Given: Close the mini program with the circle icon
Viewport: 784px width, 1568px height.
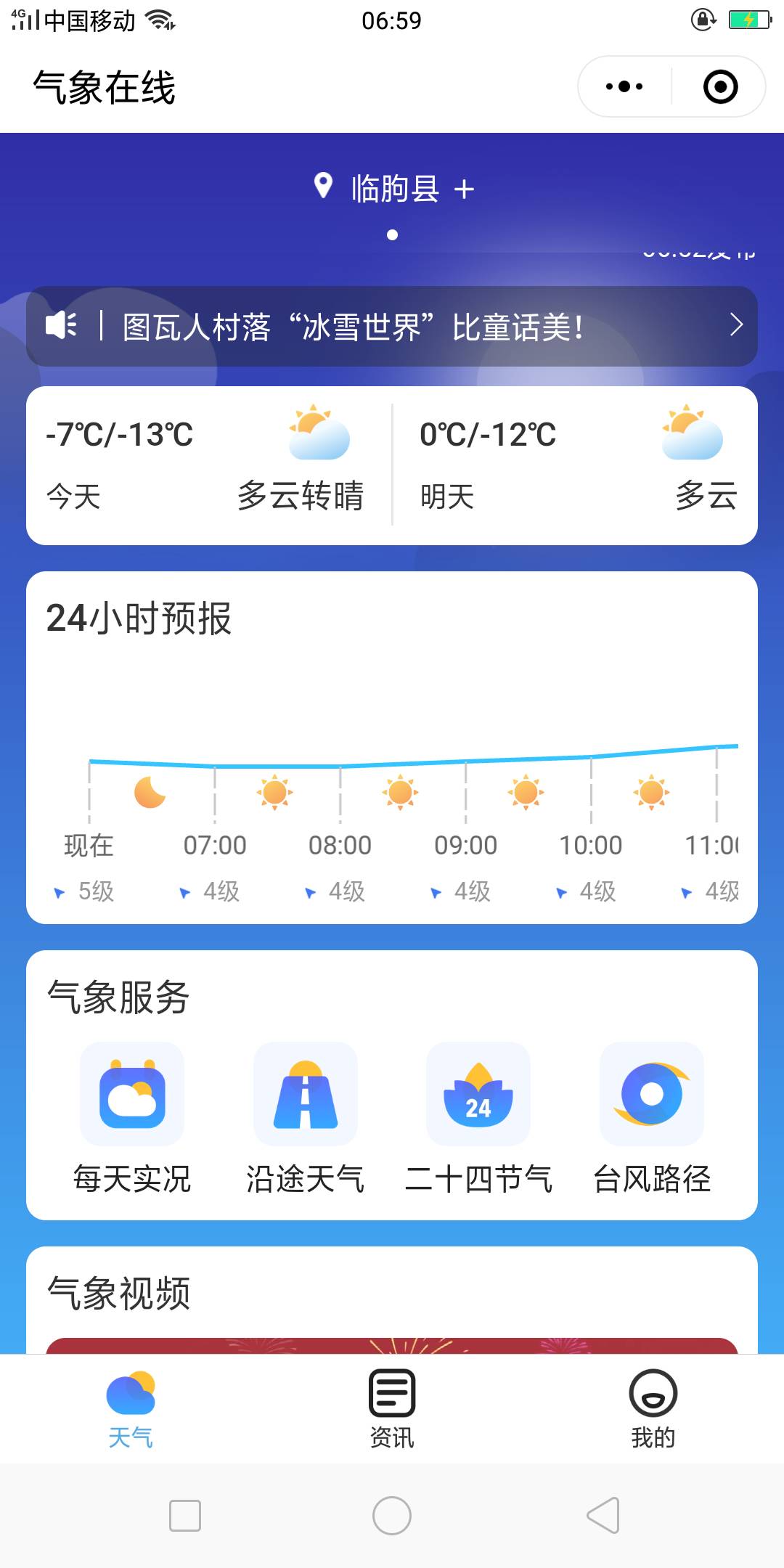Looking at the screenshot, I should 720,87.
